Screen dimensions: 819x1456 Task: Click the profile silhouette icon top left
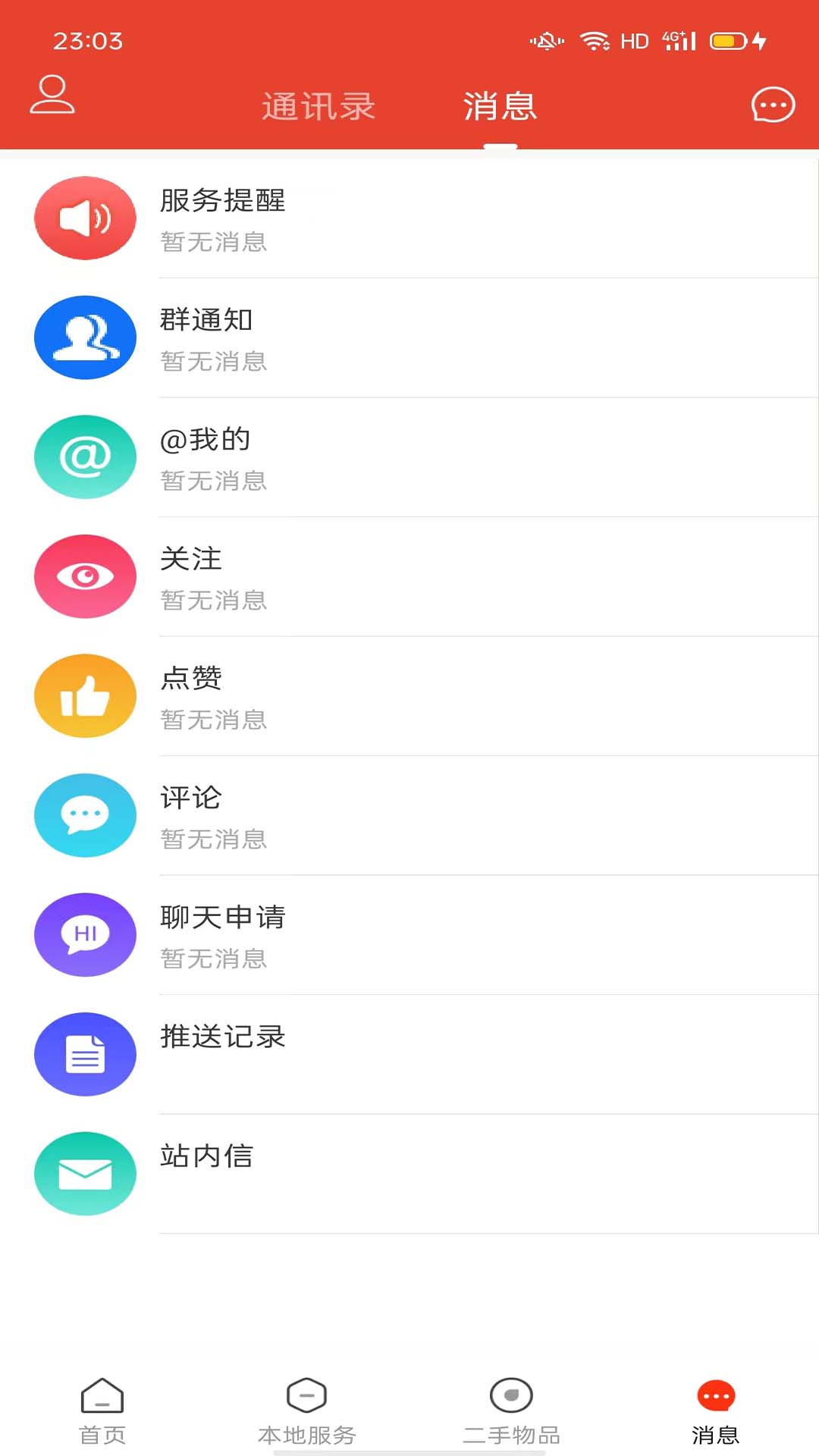[52, 97]
